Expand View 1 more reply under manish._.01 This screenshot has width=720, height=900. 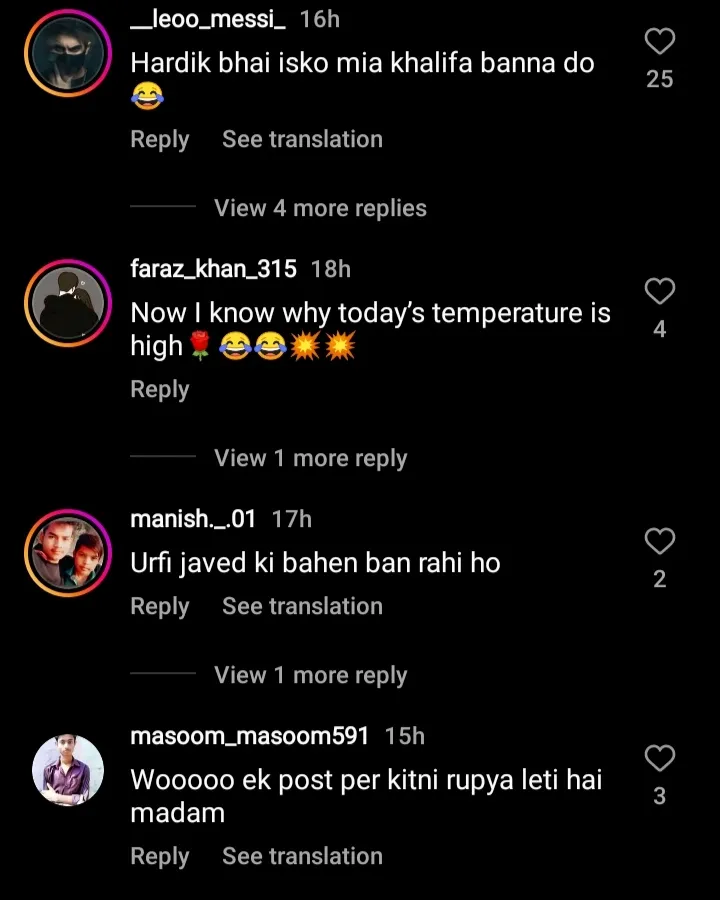click(310, 675)
